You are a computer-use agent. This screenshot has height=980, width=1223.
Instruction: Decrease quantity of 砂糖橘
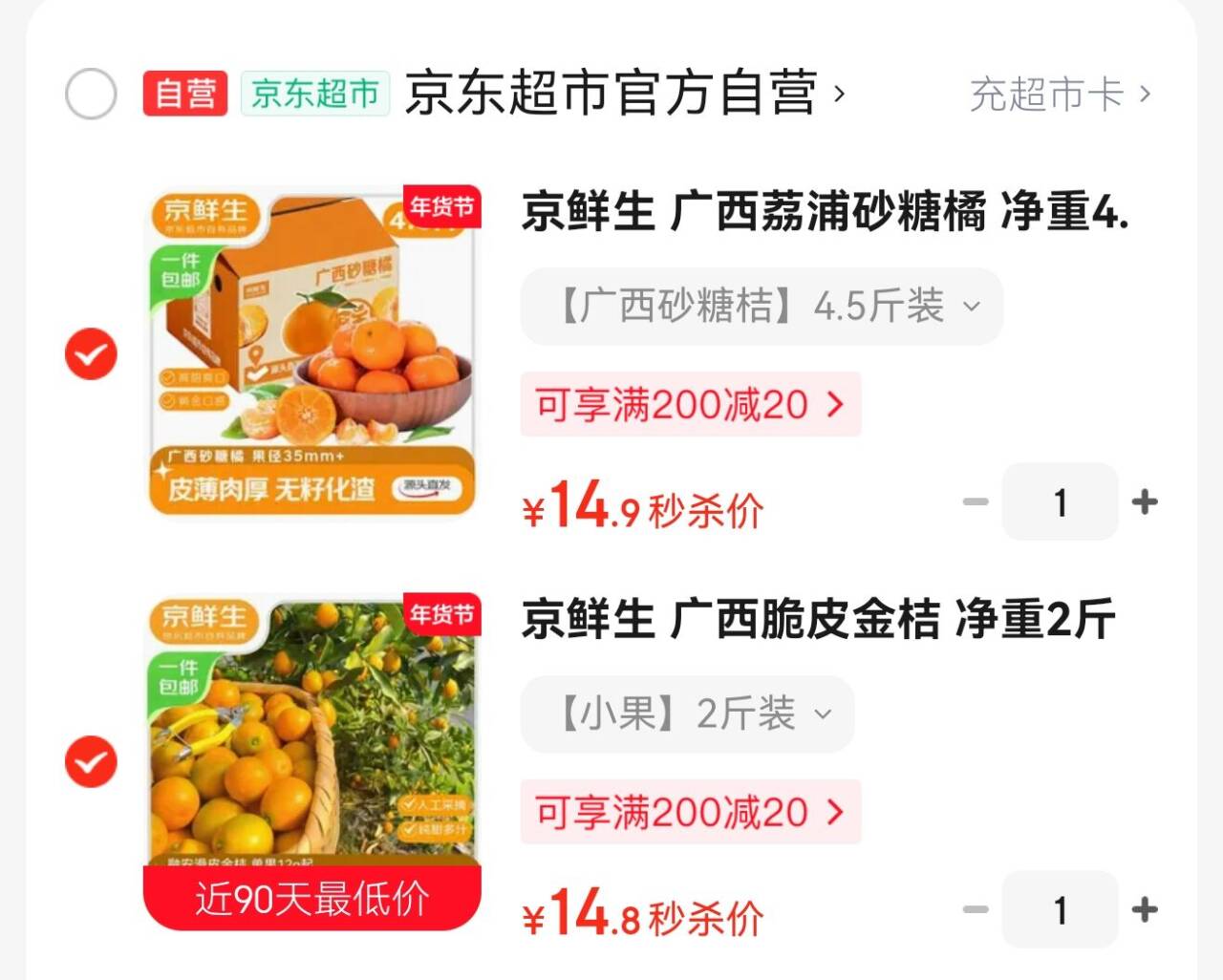point(976,501)
